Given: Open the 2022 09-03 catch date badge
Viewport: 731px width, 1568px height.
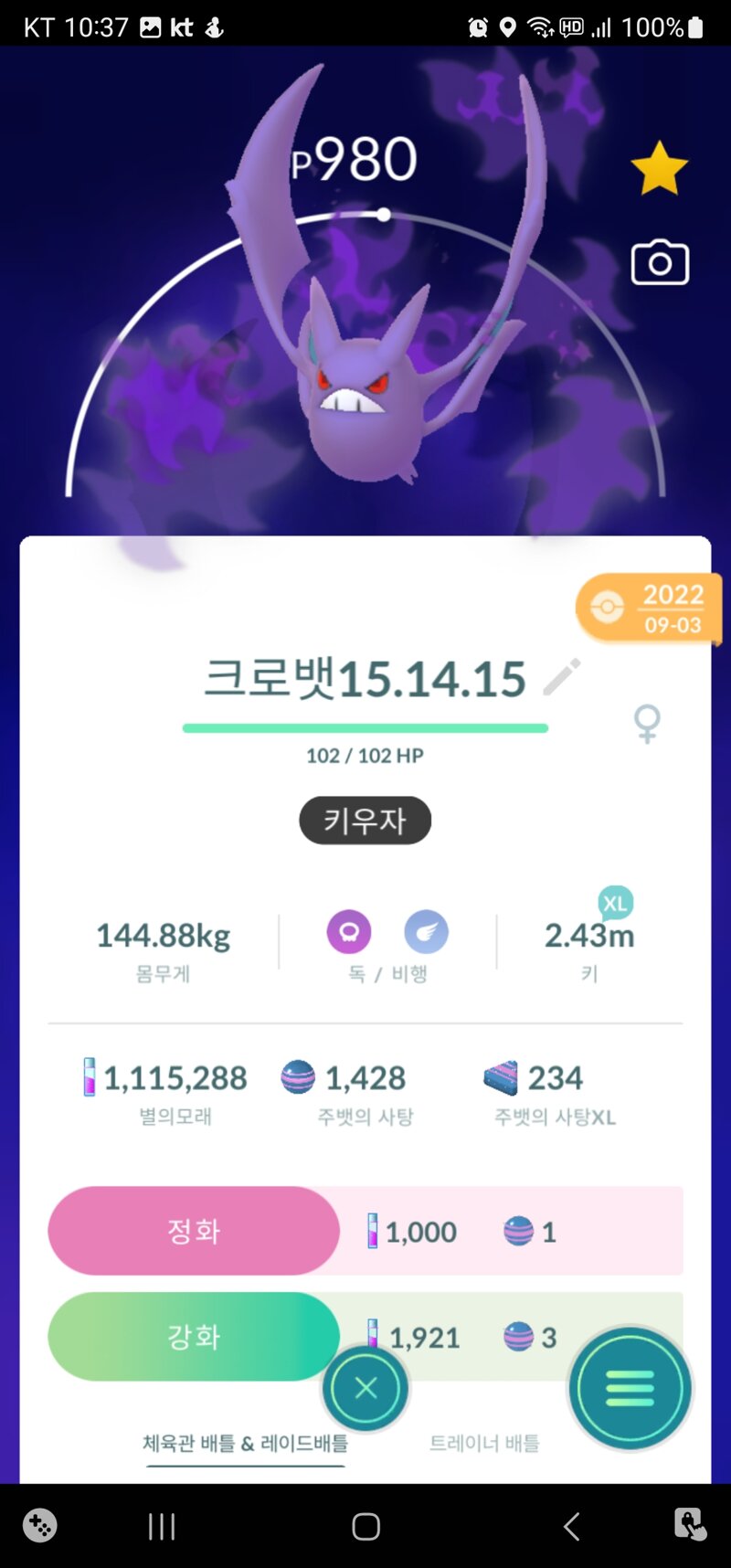Looking at the screenshot, I should click(x=650, y=609).
